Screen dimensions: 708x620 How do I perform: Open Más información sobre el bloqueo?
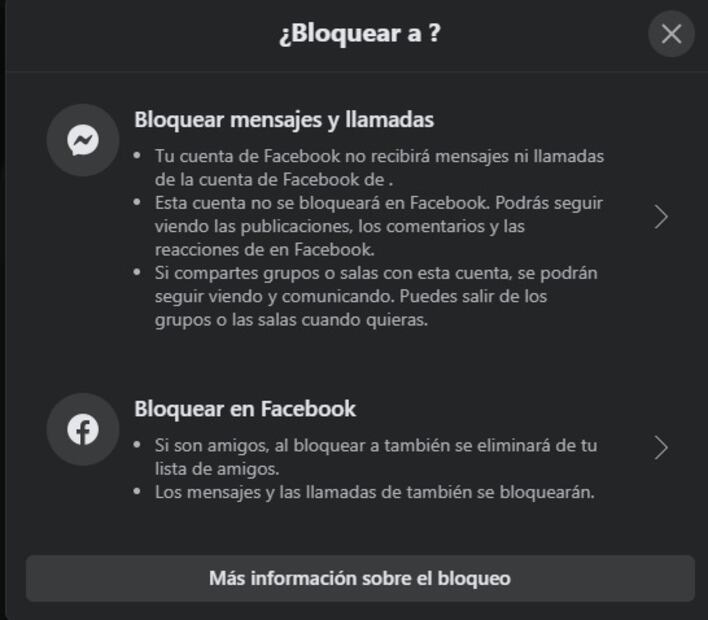pos(360,578)
